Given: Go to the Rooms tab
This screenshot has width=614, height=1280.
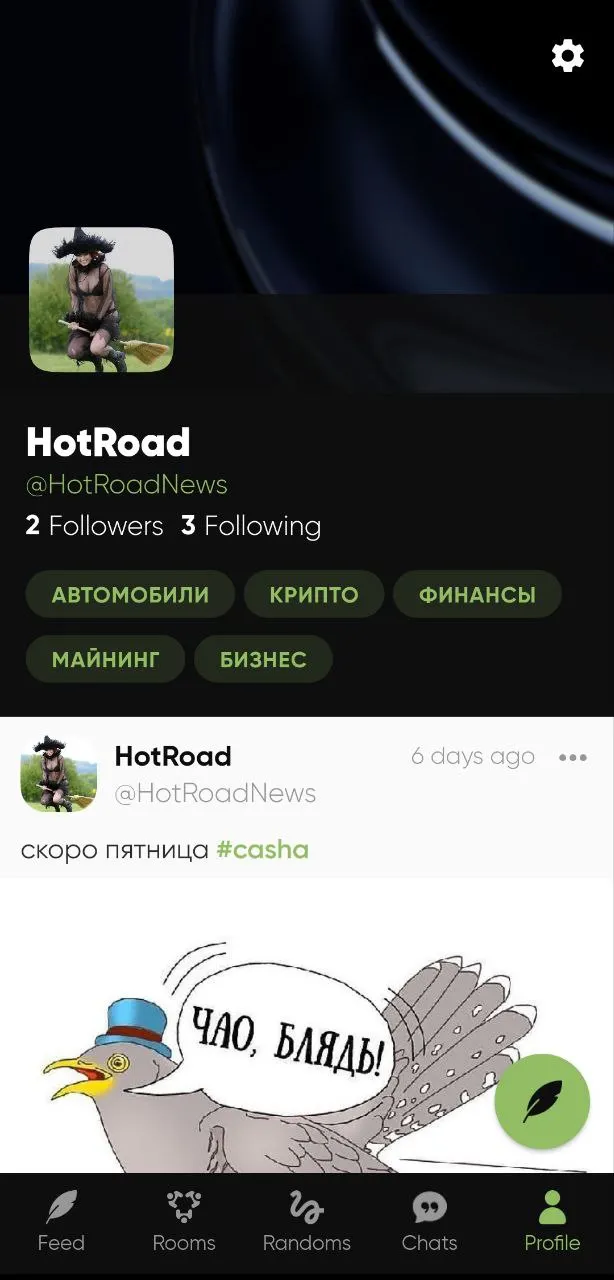Looking at the screenshot, I should point(184,1221).
